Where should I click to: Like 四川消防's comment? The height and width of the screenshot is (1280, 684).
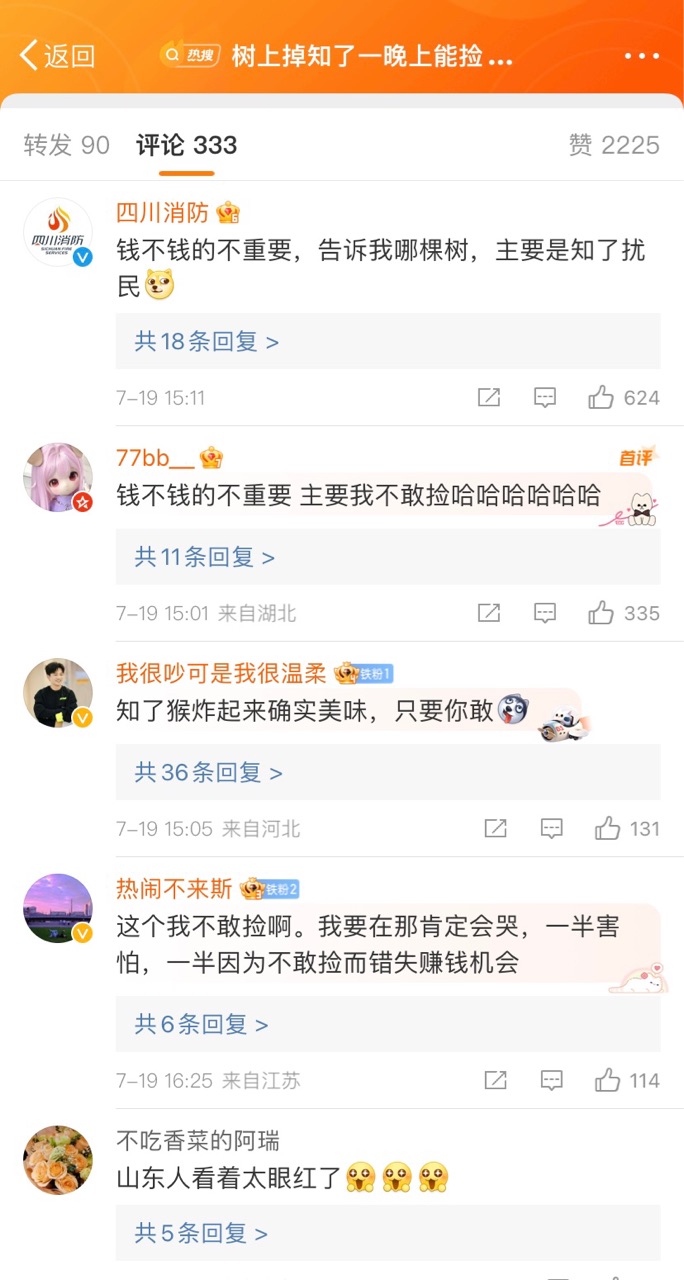[624, 398]
